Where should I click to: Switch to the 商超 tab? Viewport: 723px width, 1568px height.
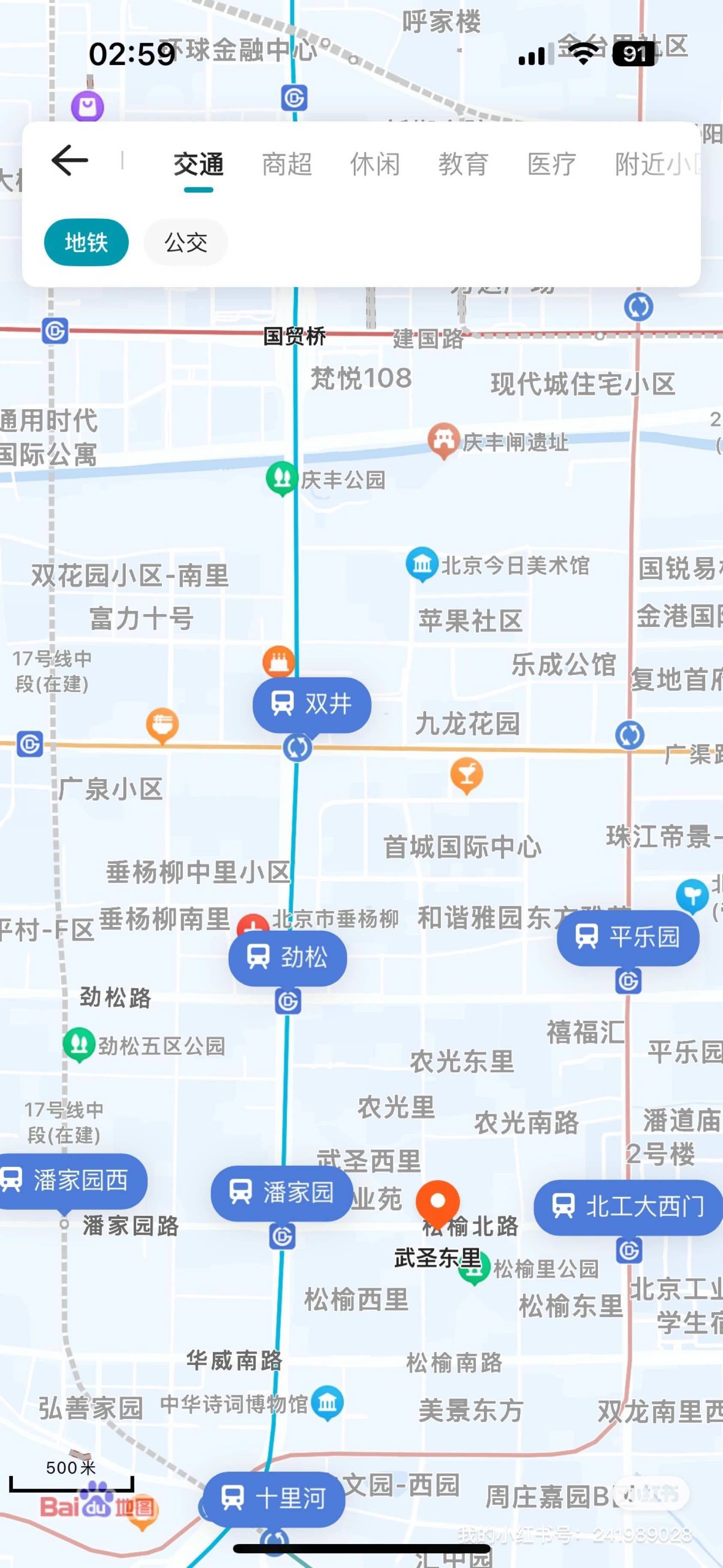pyautogui.click(x=287, y=165)
